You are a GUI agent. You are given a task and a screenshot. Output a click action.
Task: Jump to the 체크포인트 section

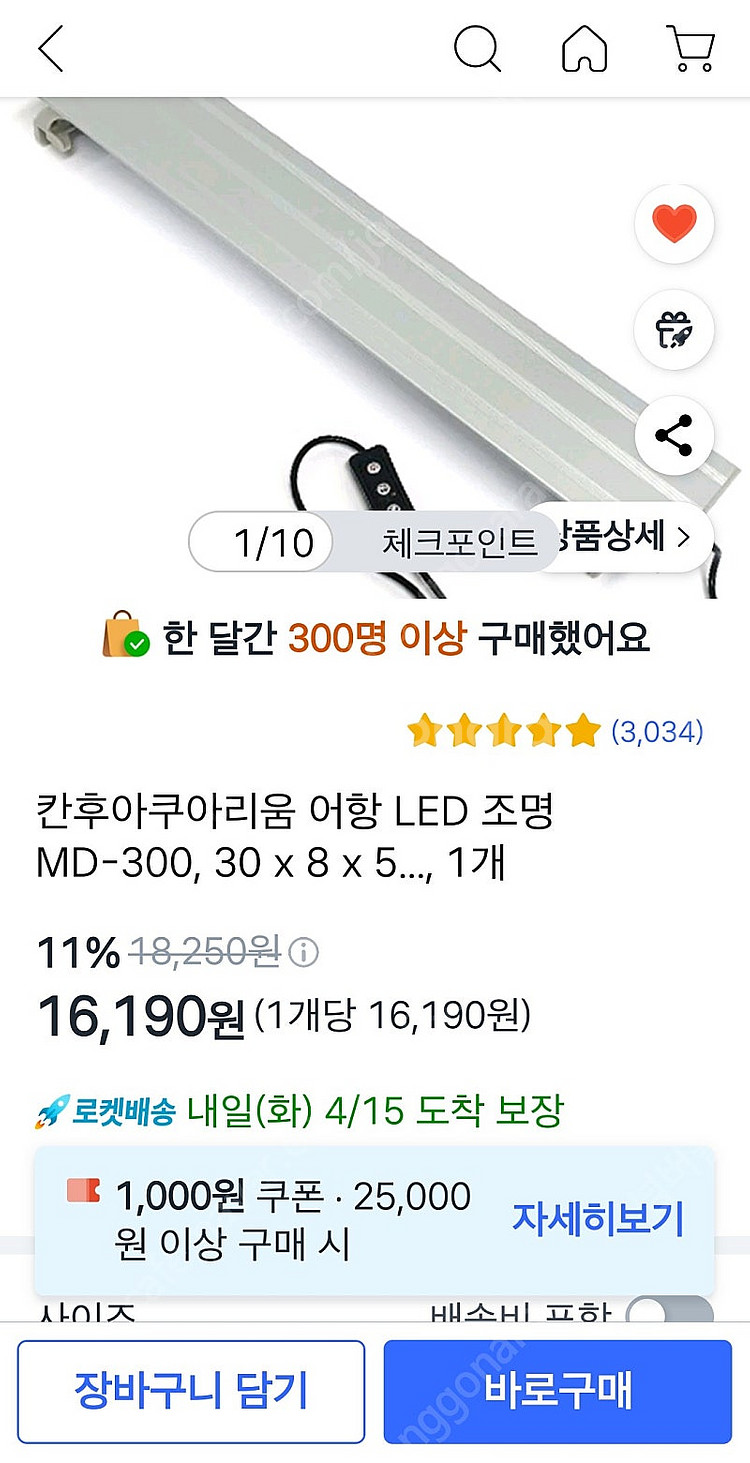click(459, 543)
